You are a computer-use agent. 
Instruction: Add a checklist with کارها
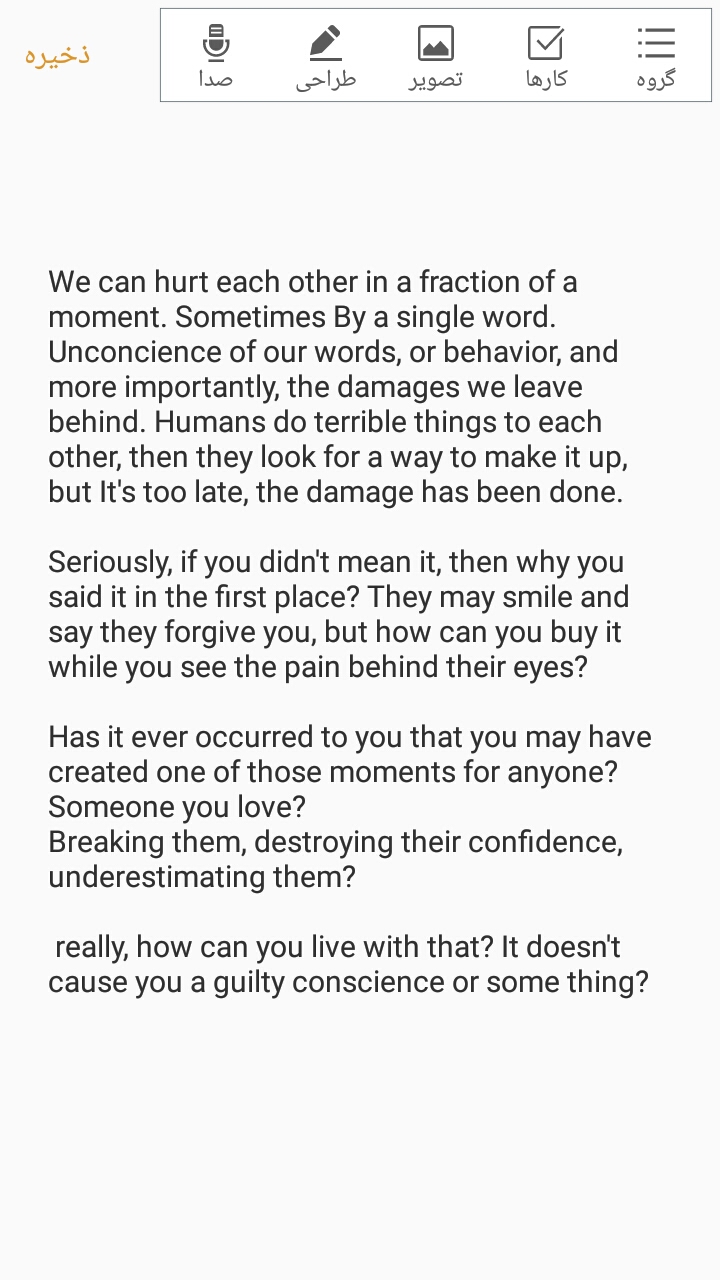pos(546,56)
